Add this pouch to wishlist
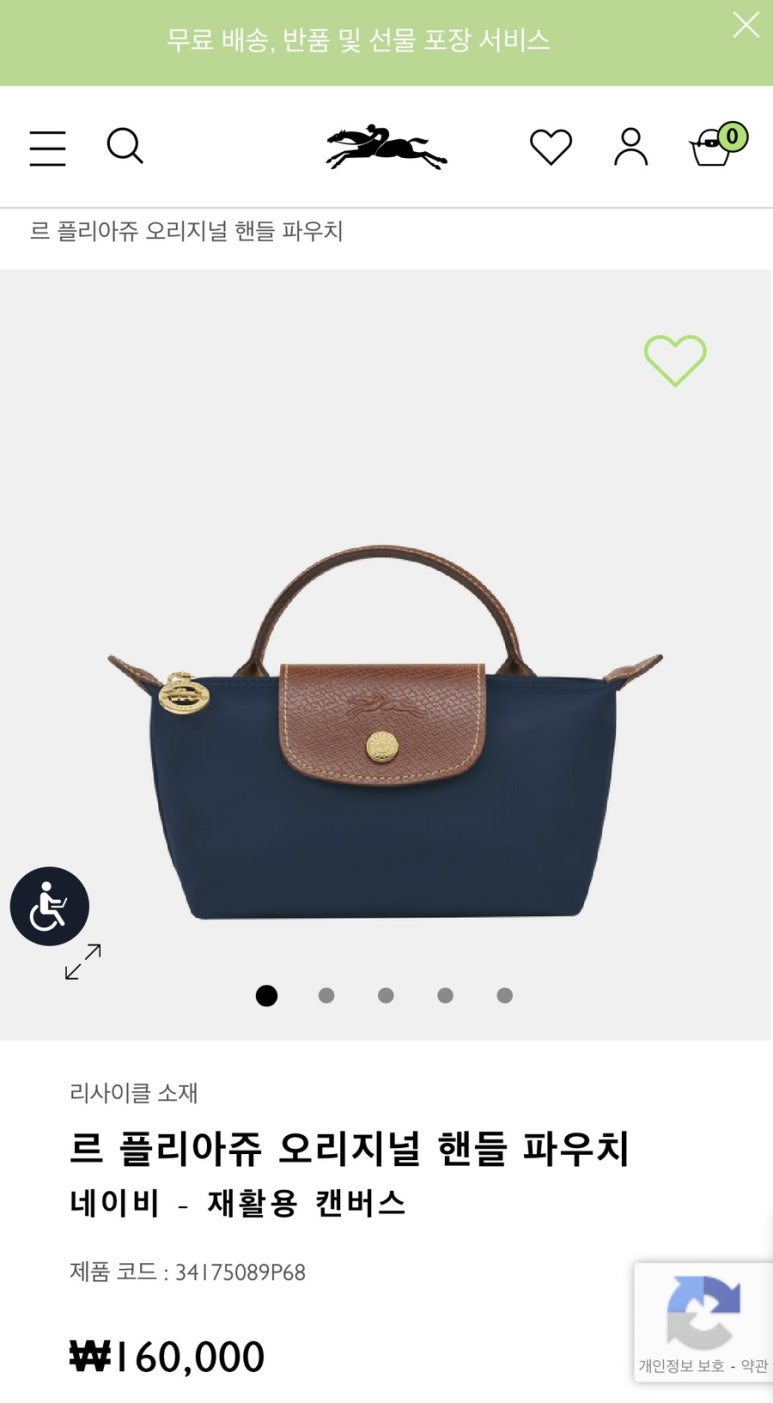 [x=675, y=360]
